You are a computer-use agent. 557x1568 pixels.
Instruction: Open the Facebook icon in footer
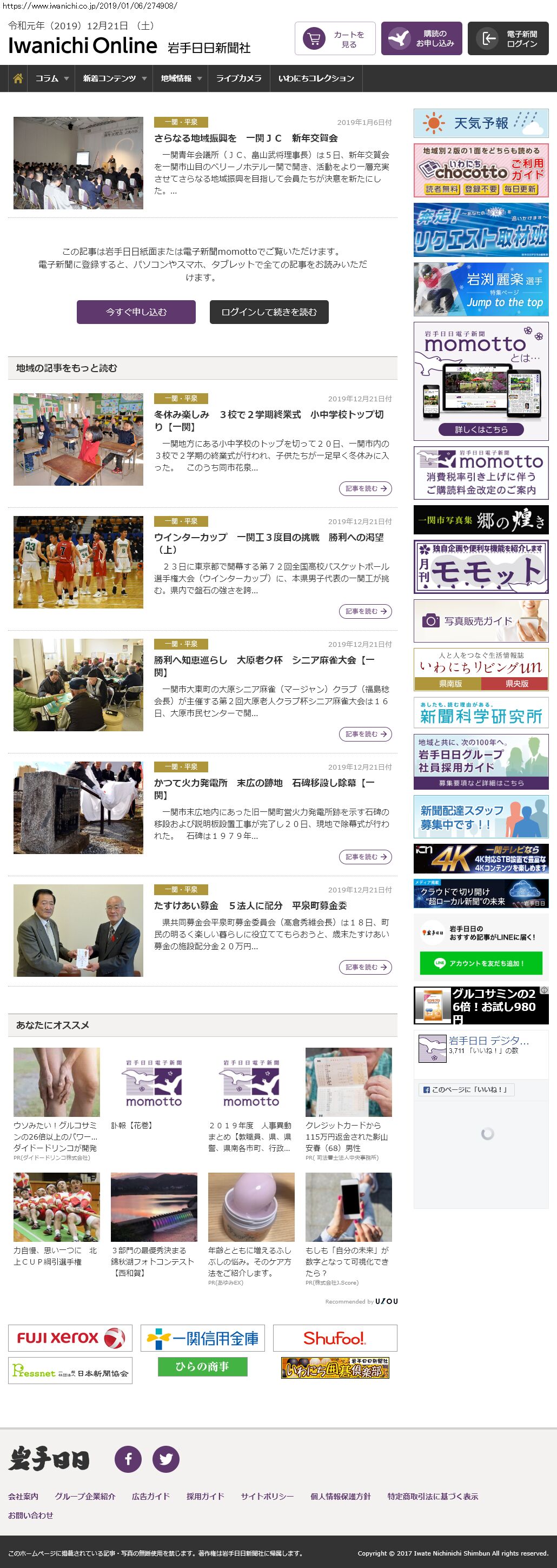pos(128,1459)
